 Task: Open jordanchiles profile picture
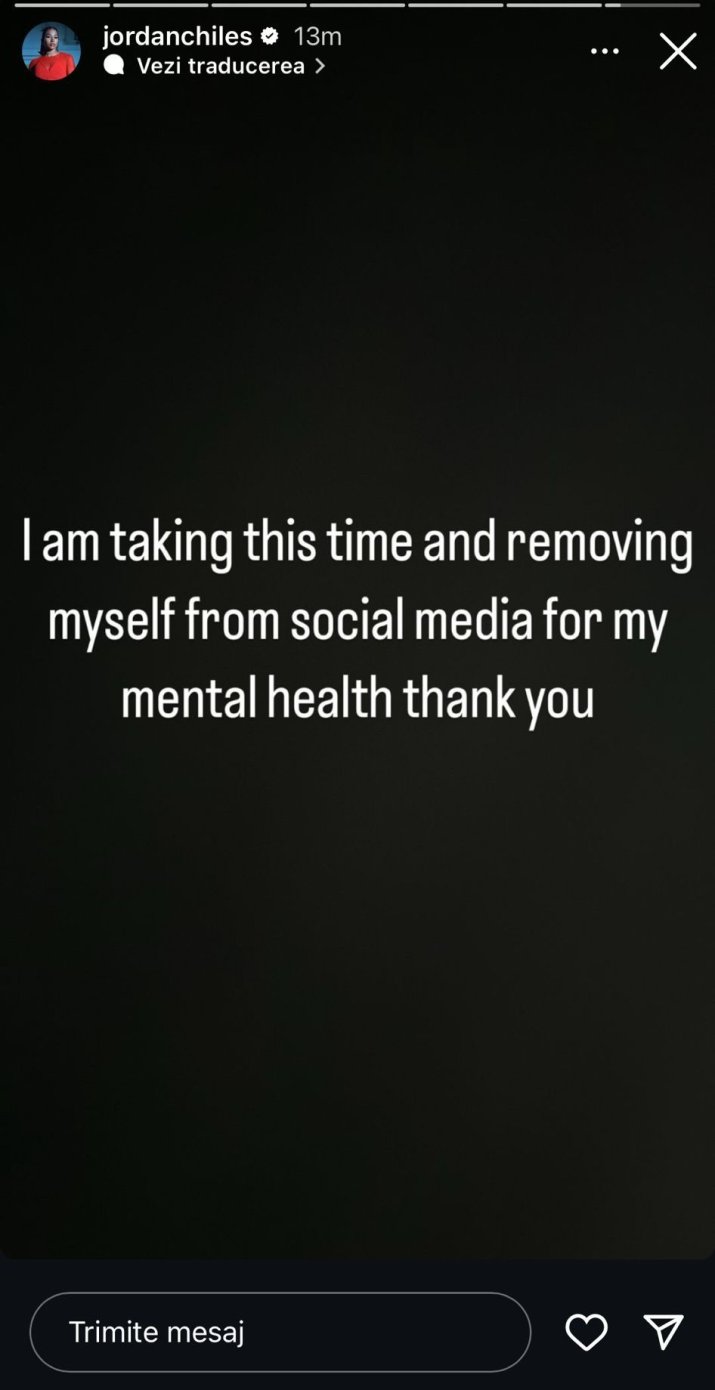click(51, 51)
